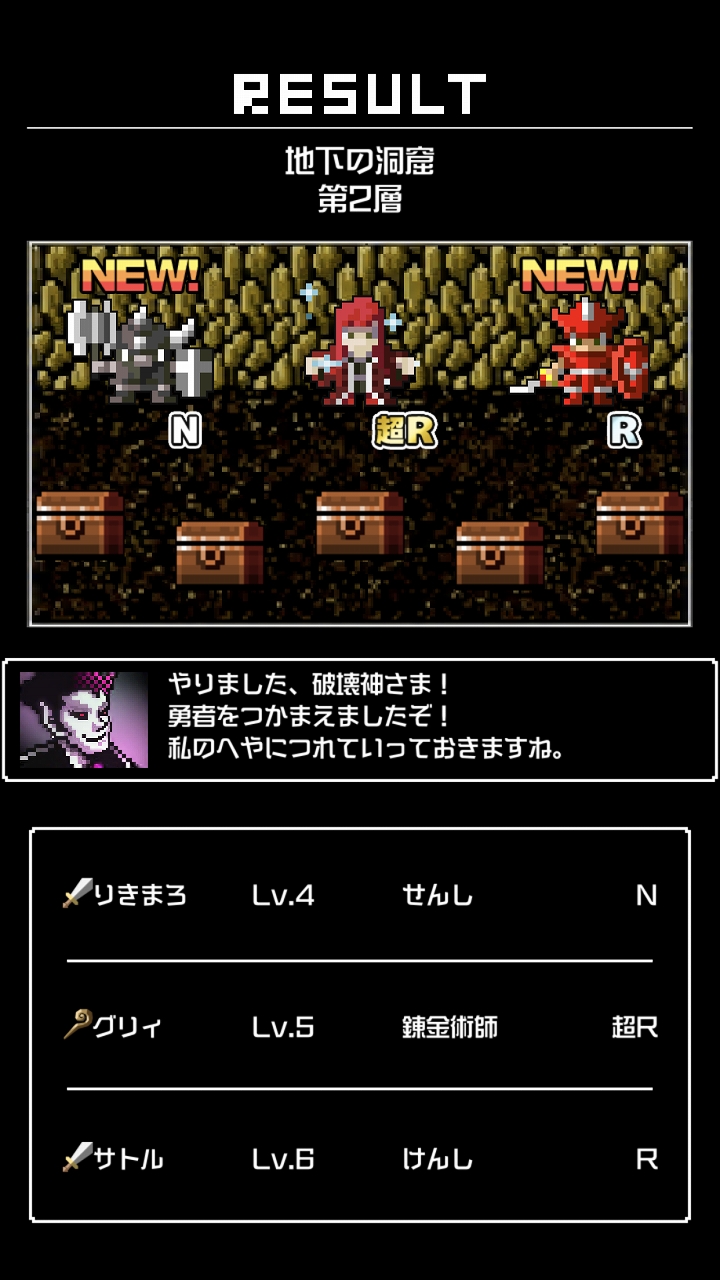Open captured hero りきまろ's row

click(x=360, y=894)
